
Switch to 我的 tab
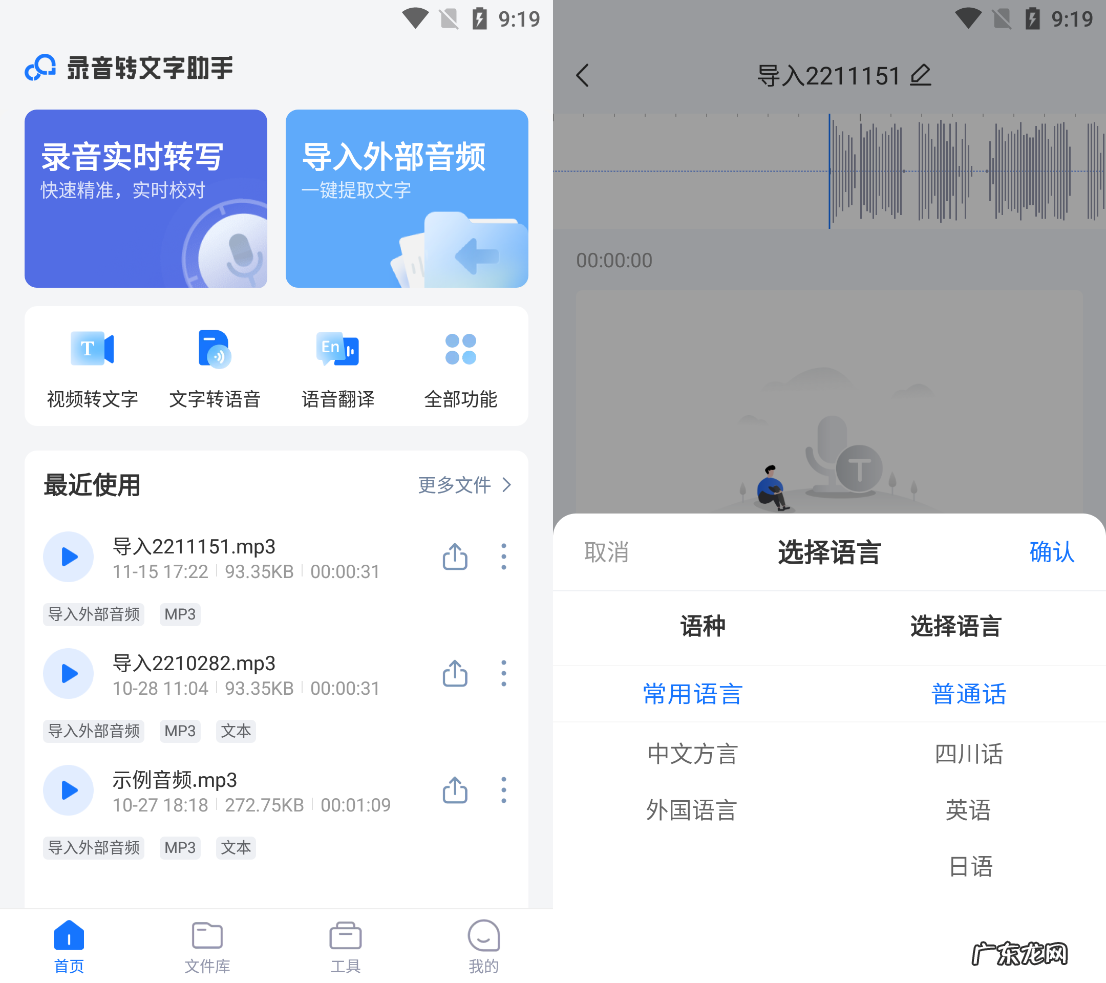point(483,947)
